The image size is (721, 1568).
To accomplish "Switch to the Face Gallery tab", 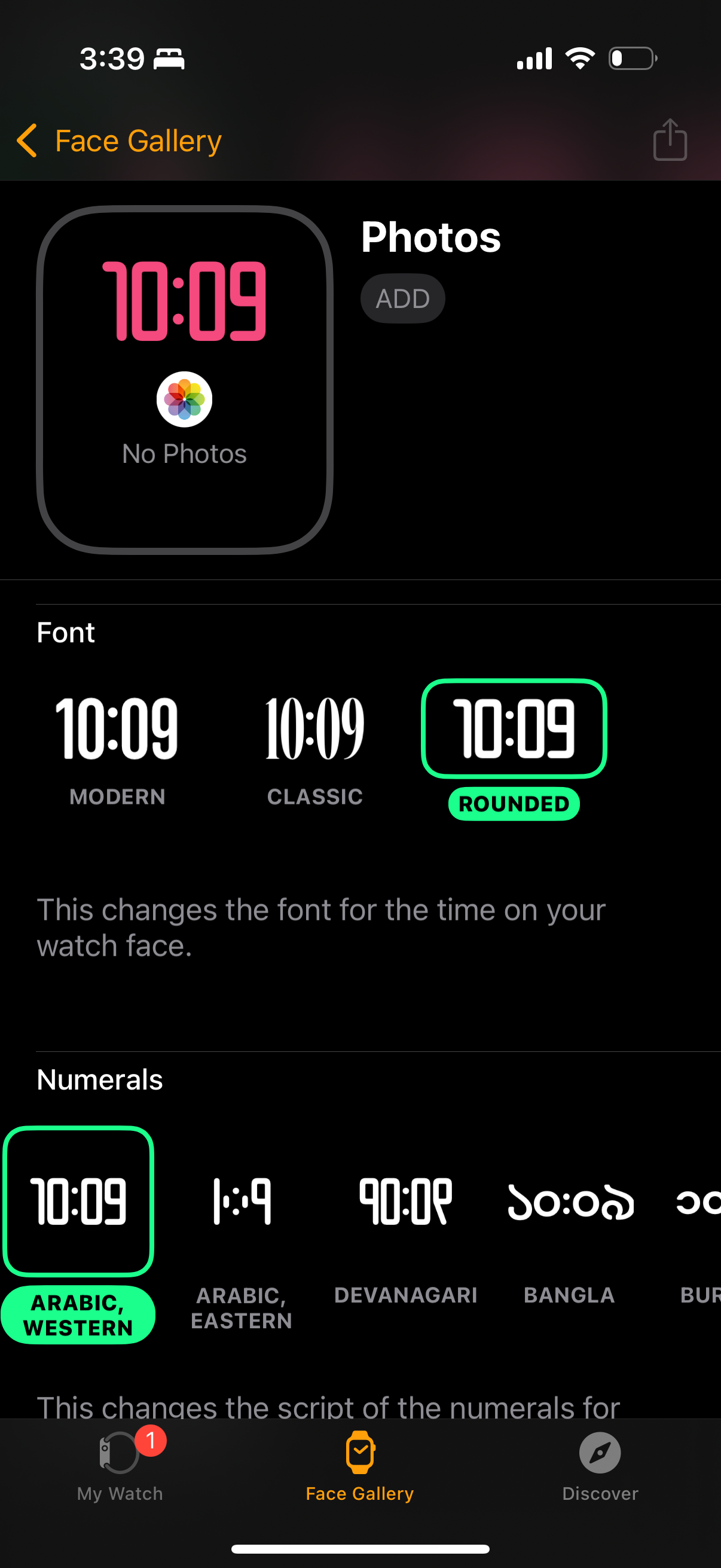I will click(360, 1466).
